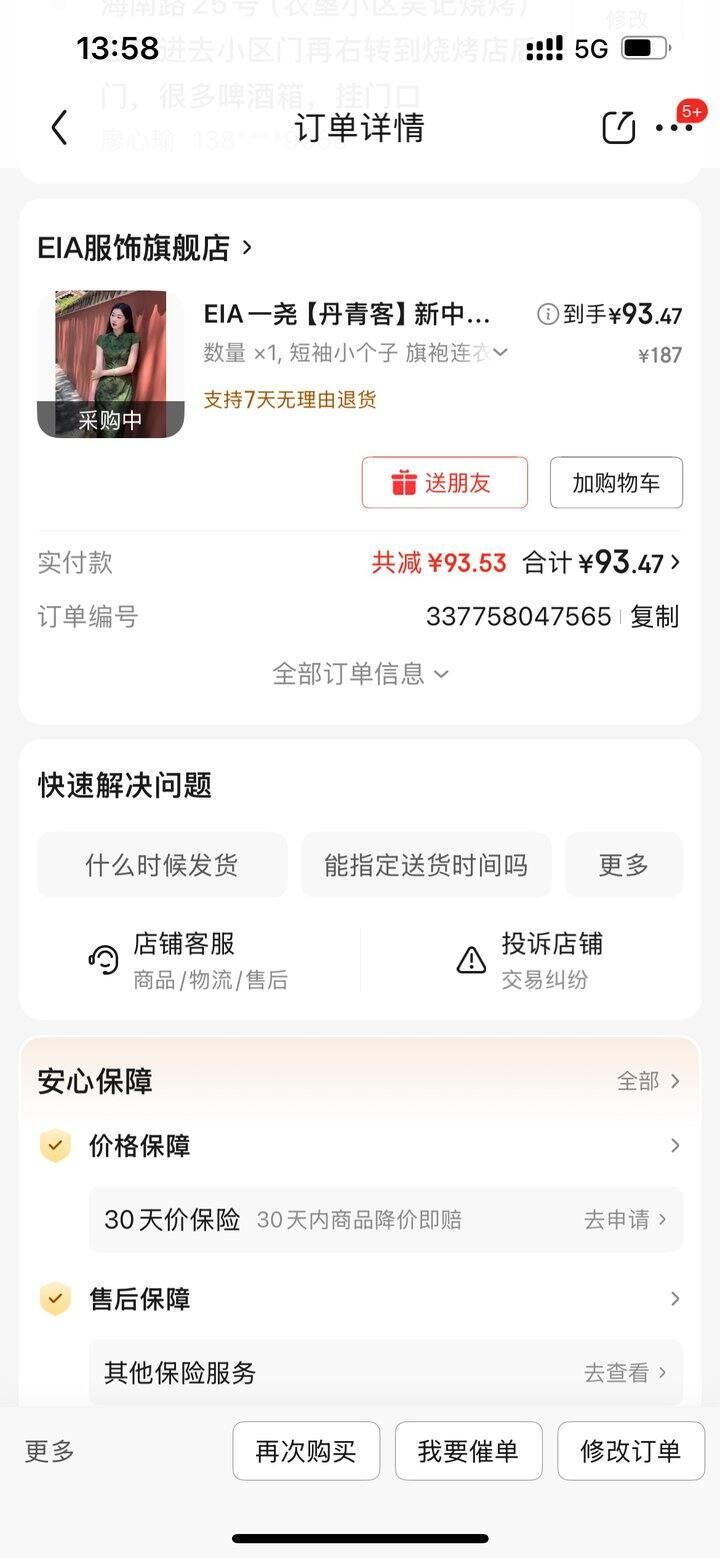The height and width of the screenshot is (1558, 720).
Task: Tap 更多 in 快速解决问题
Action: [x=624, y=865]
